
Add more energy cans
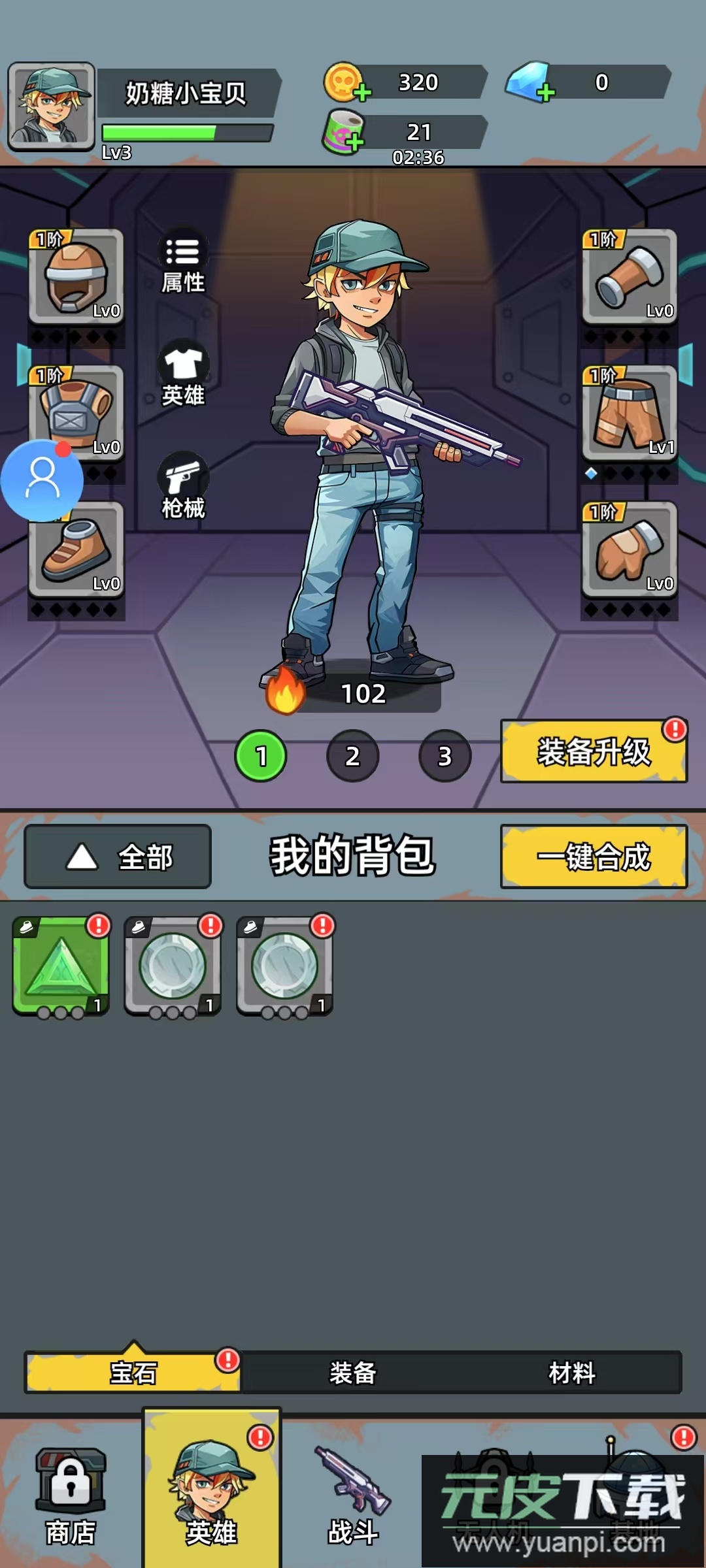pos(354,142)
